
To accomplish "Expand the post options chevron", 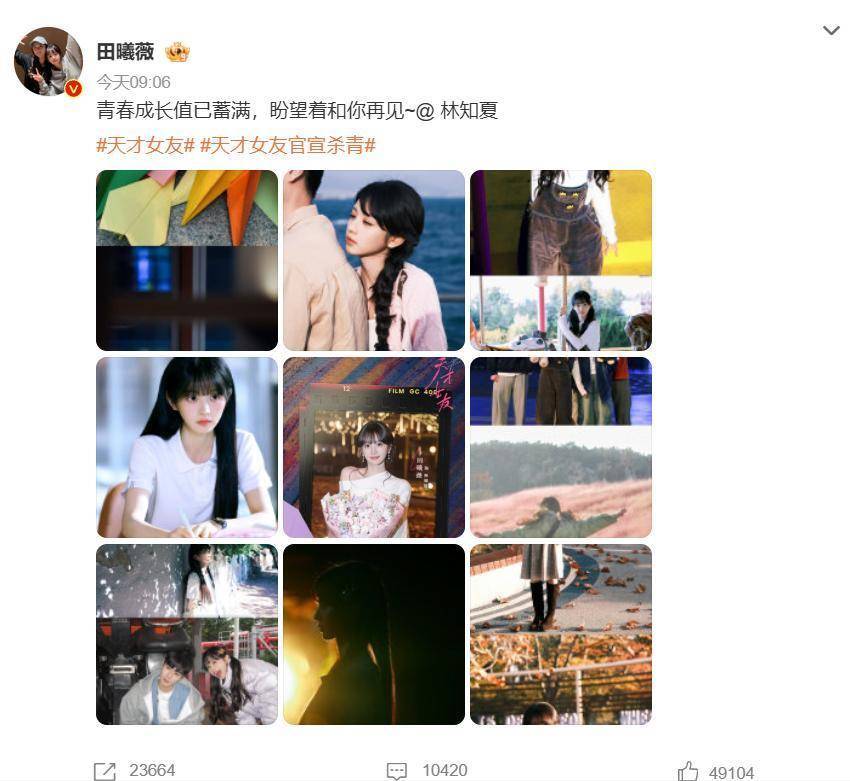I will coord(830,31).
